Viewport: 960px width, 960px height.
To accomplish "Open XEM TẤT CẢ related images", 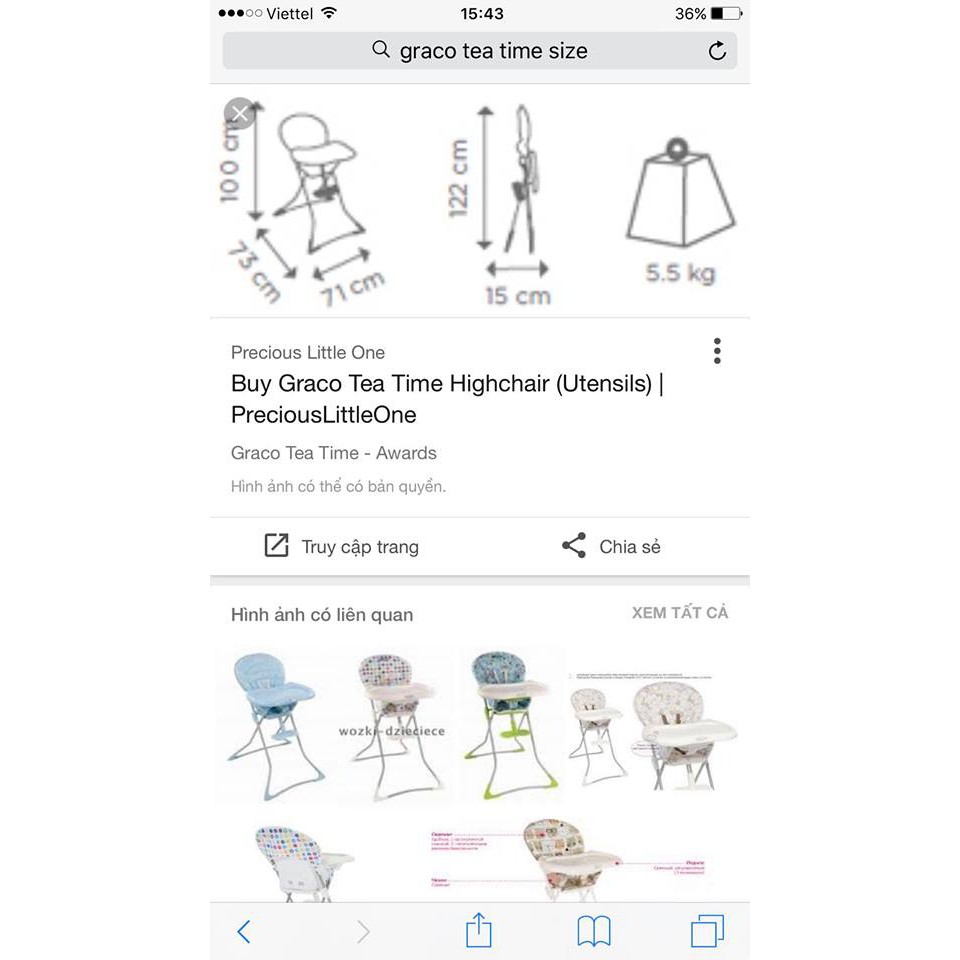I will pyautogui.click(x=680, y=613).
